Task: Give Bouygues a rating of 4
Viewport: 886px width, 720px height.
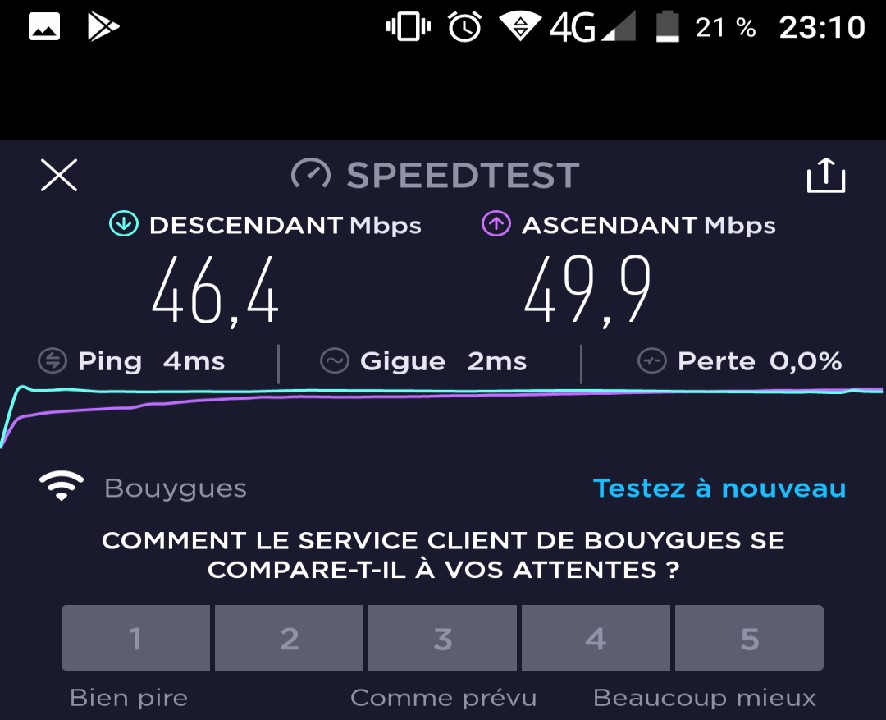Action: tap(596, 638)
